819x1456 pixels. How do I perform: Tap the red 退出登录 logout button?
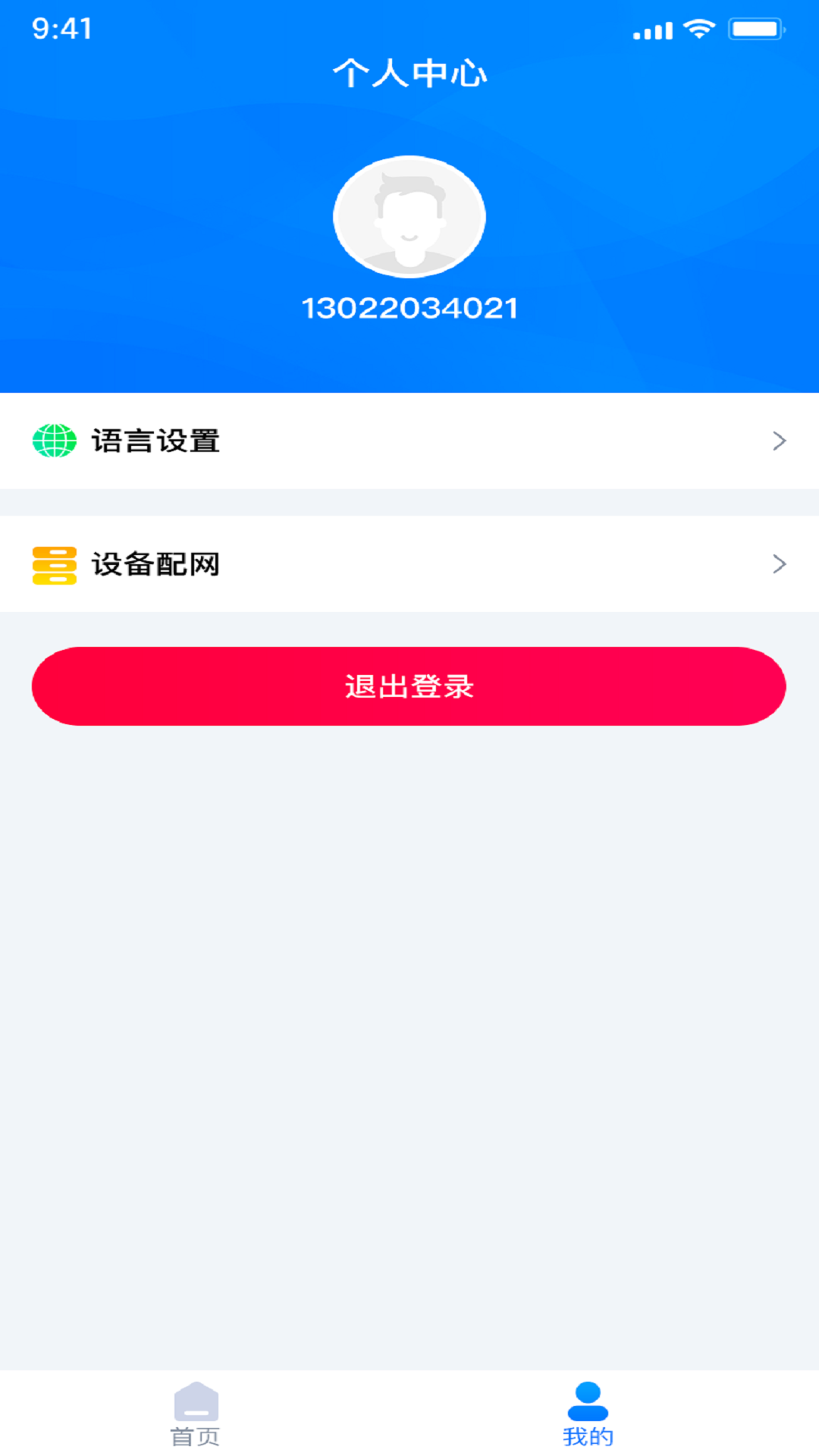tap(409, 686)
